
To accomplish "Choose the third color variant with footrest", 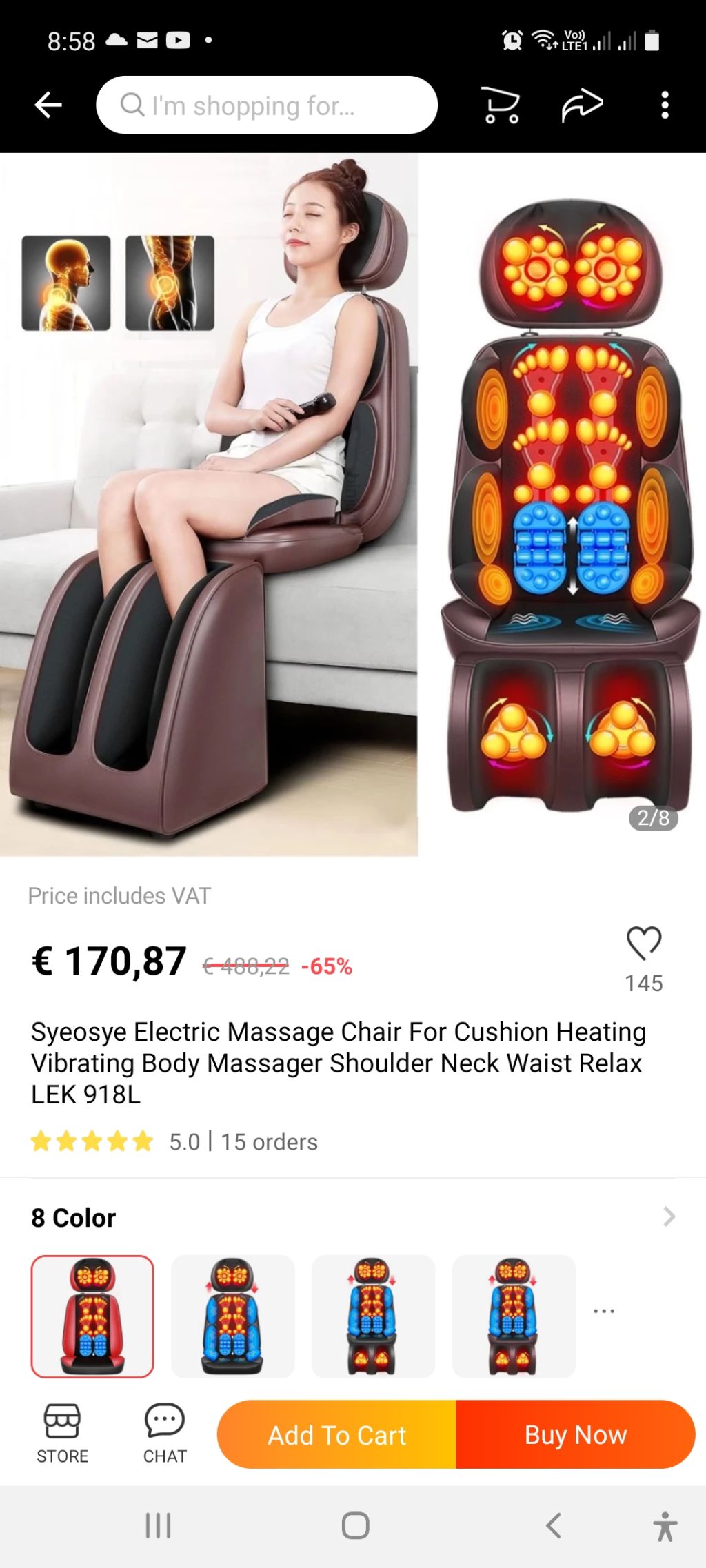I will pos(373,1316).
